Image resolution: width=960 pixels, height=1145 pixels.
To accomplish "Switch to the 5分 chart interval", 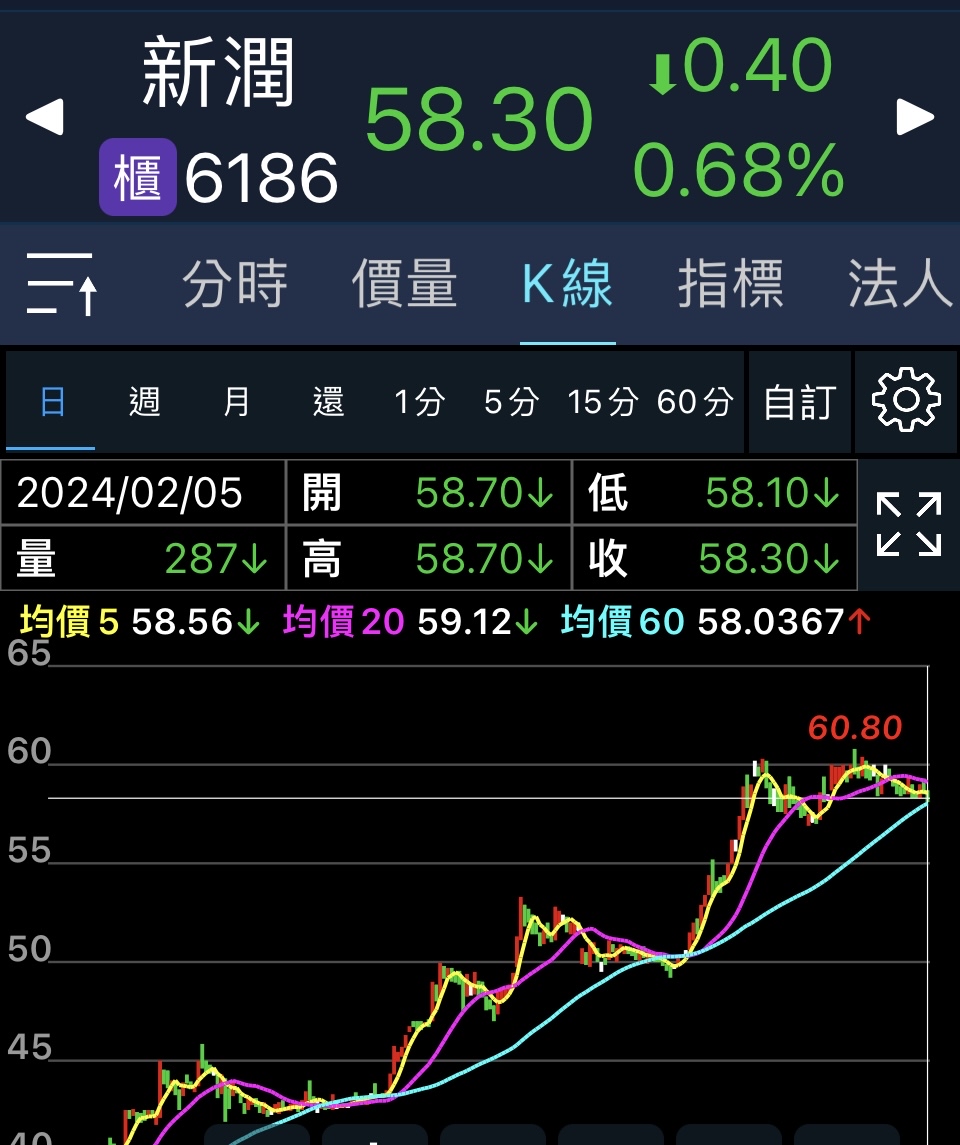I will click(x=511, y=402).
